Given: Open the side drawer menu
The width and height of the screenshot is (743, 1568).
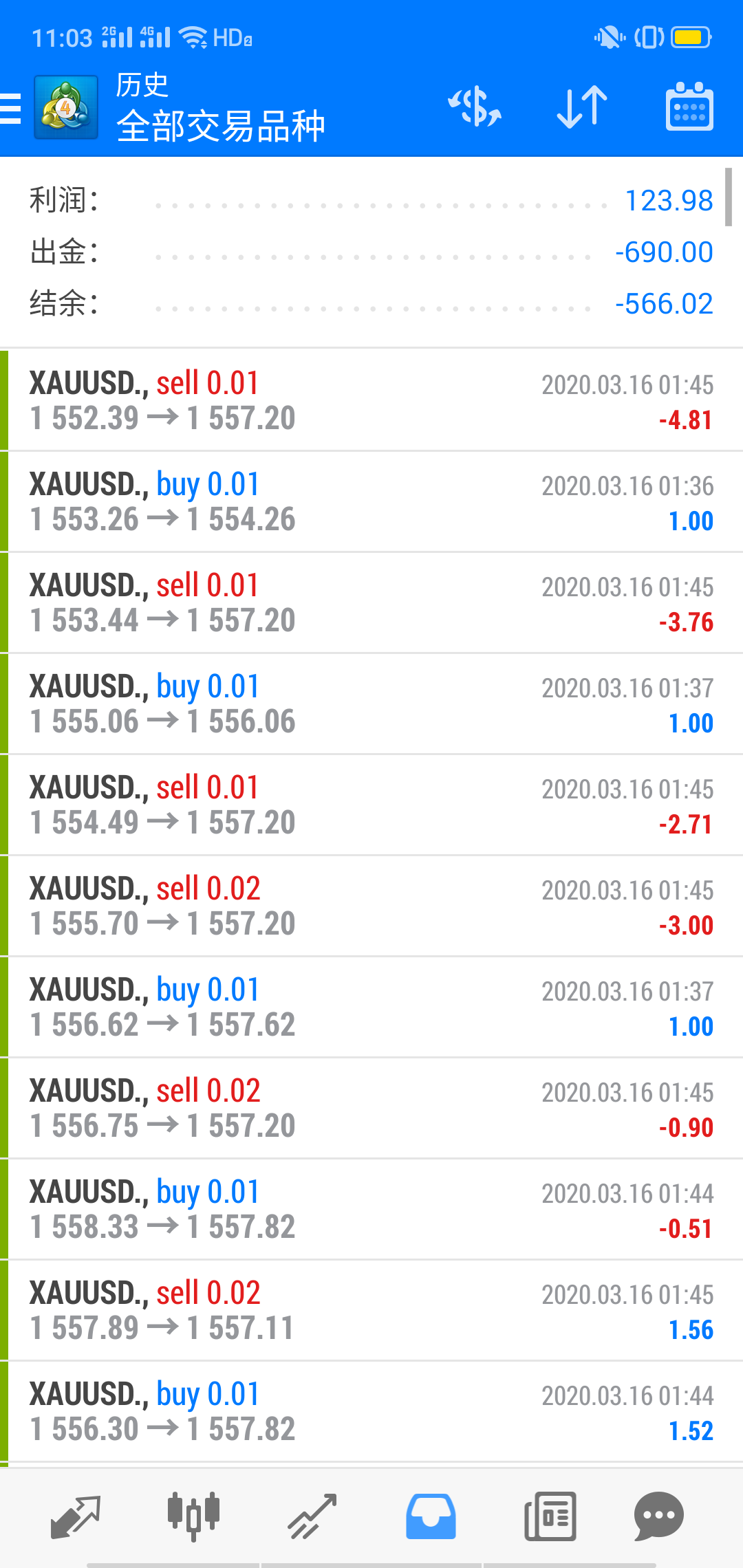Looking at the screenshot, I should click(x=12, y=109).
